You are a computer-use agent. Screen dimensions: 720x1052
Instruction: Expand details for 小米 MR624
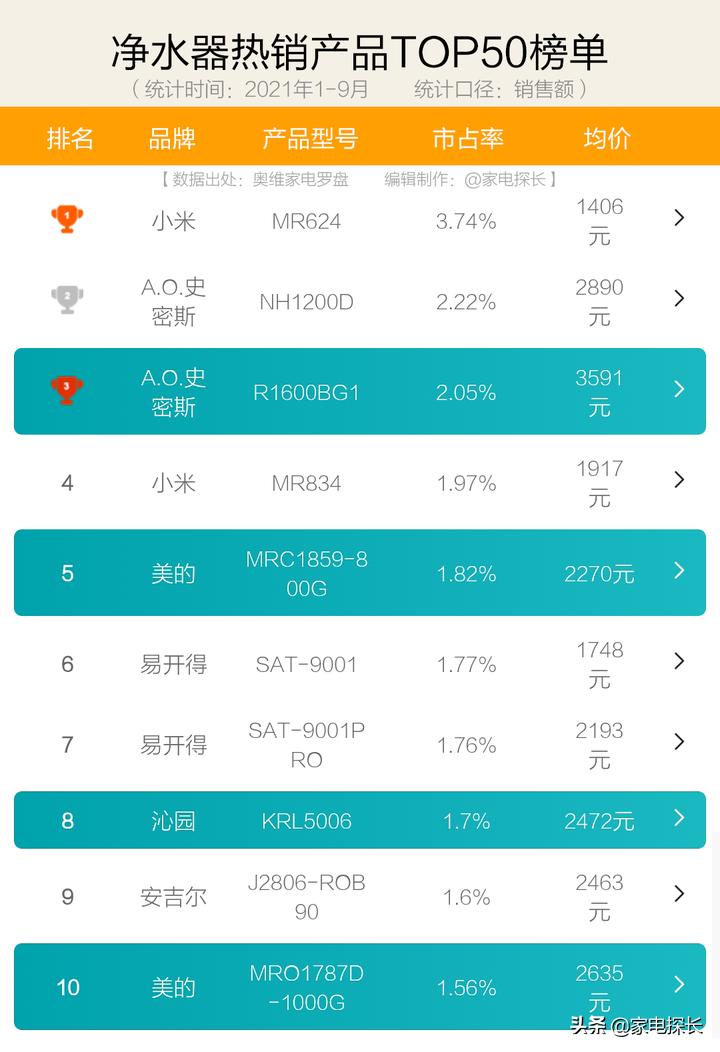click(679, 217)
